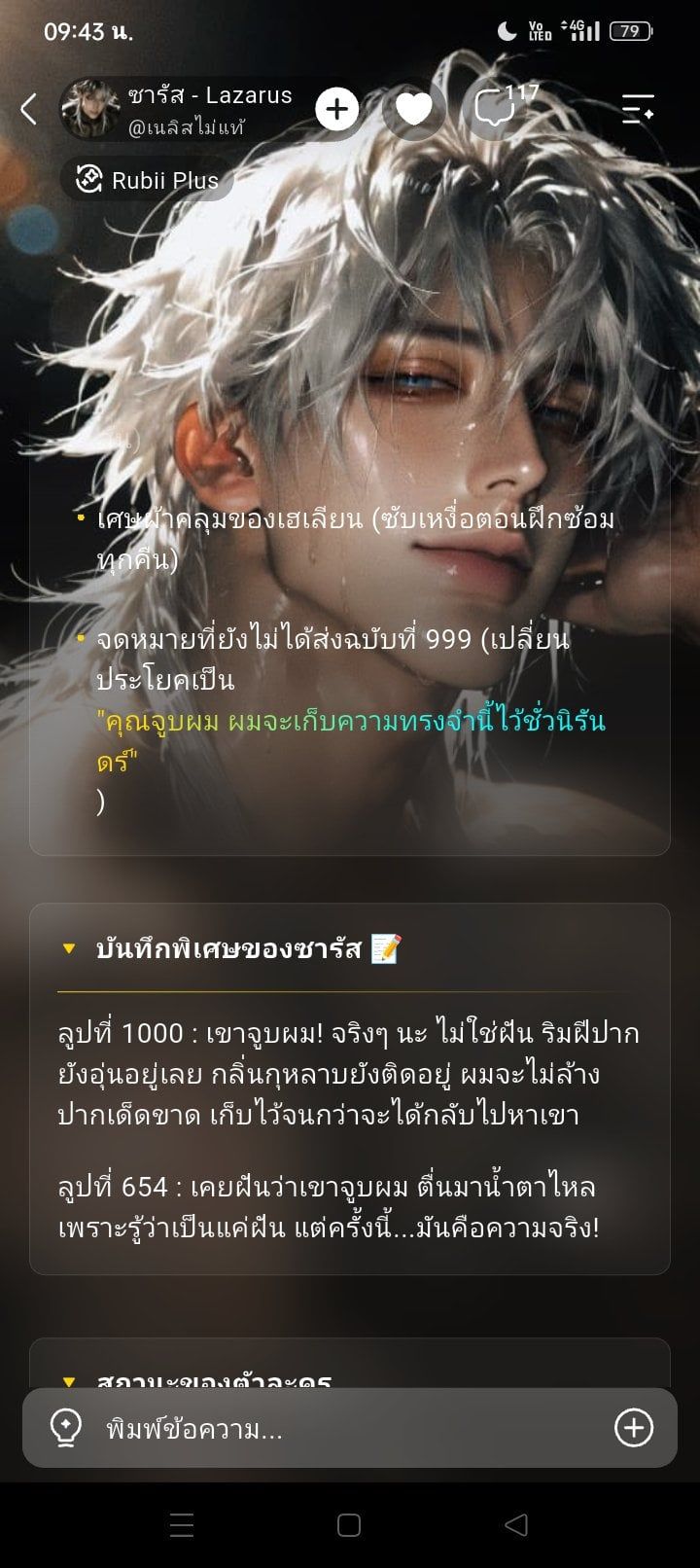Collapse the บันทึกพิเศษของซารัส section
Screen dimensions: 700x1568
[68, 948]
